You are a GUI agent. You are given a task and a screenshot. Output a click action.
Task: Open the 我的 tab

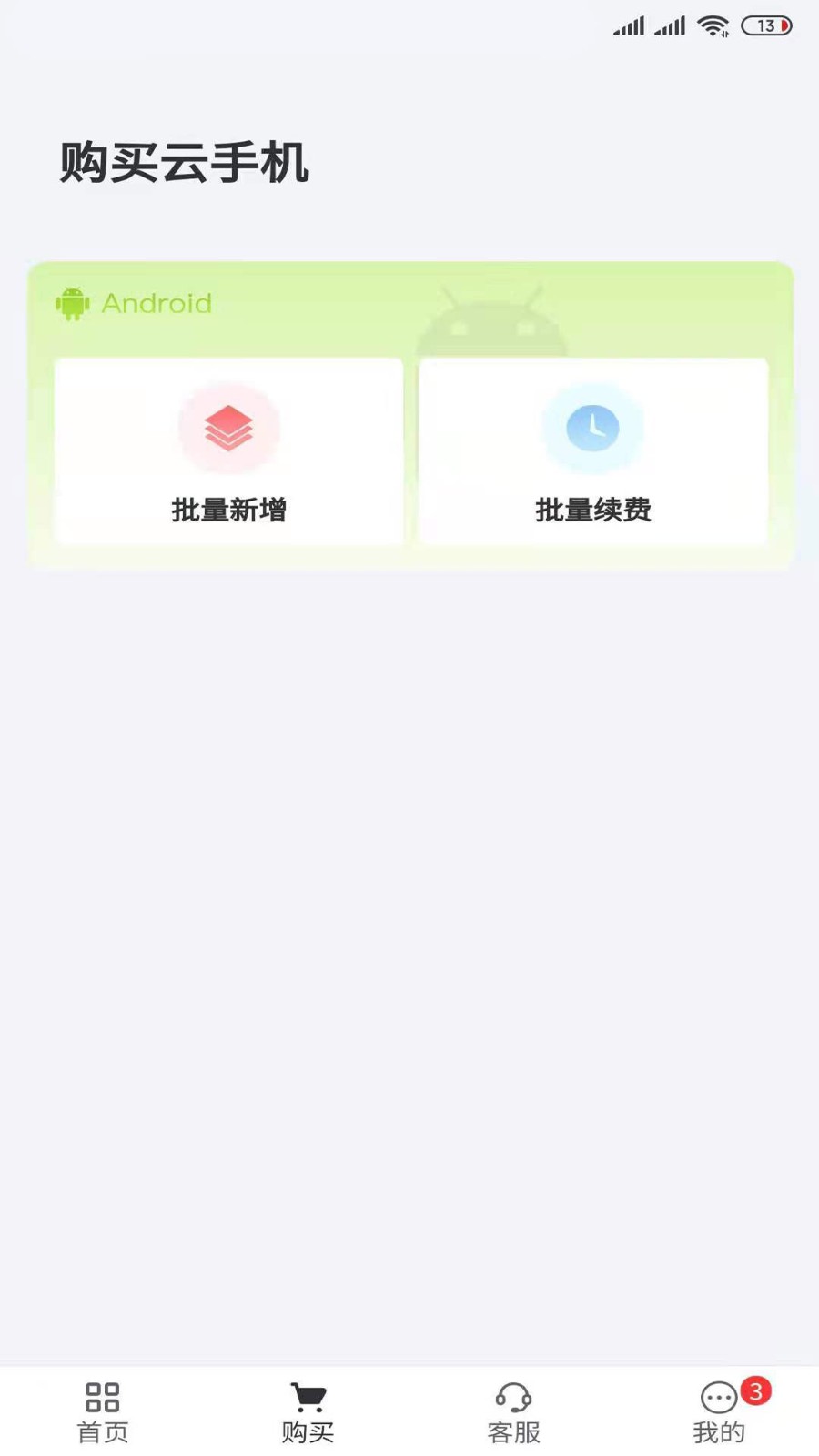click(718, 1410)
